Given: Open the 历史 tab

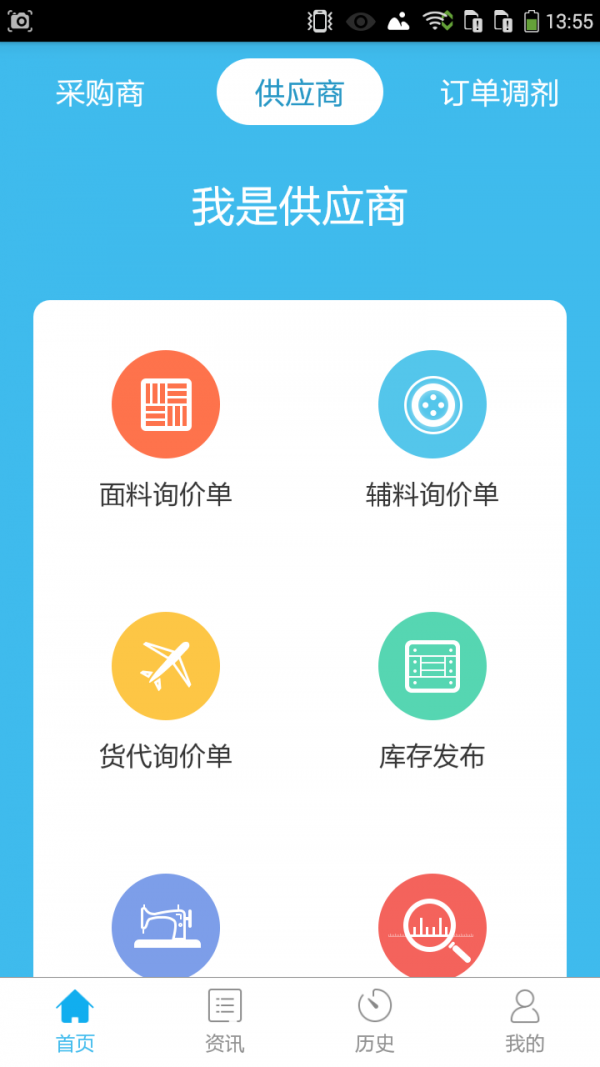Looking at the screenshot, I should click(x=375, y=1020).
